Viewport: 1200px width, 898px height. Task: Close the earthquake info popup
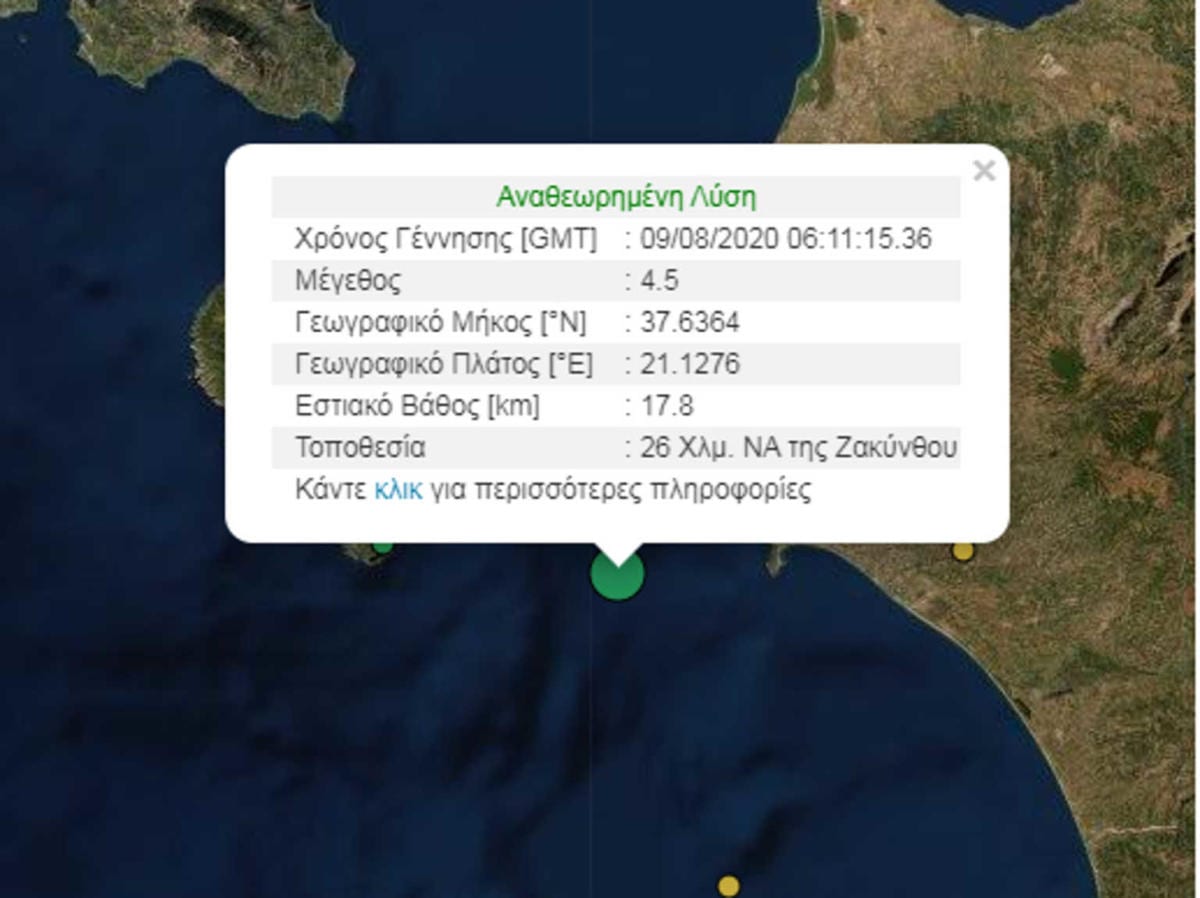pyautogui.click(x=984, y=171)
